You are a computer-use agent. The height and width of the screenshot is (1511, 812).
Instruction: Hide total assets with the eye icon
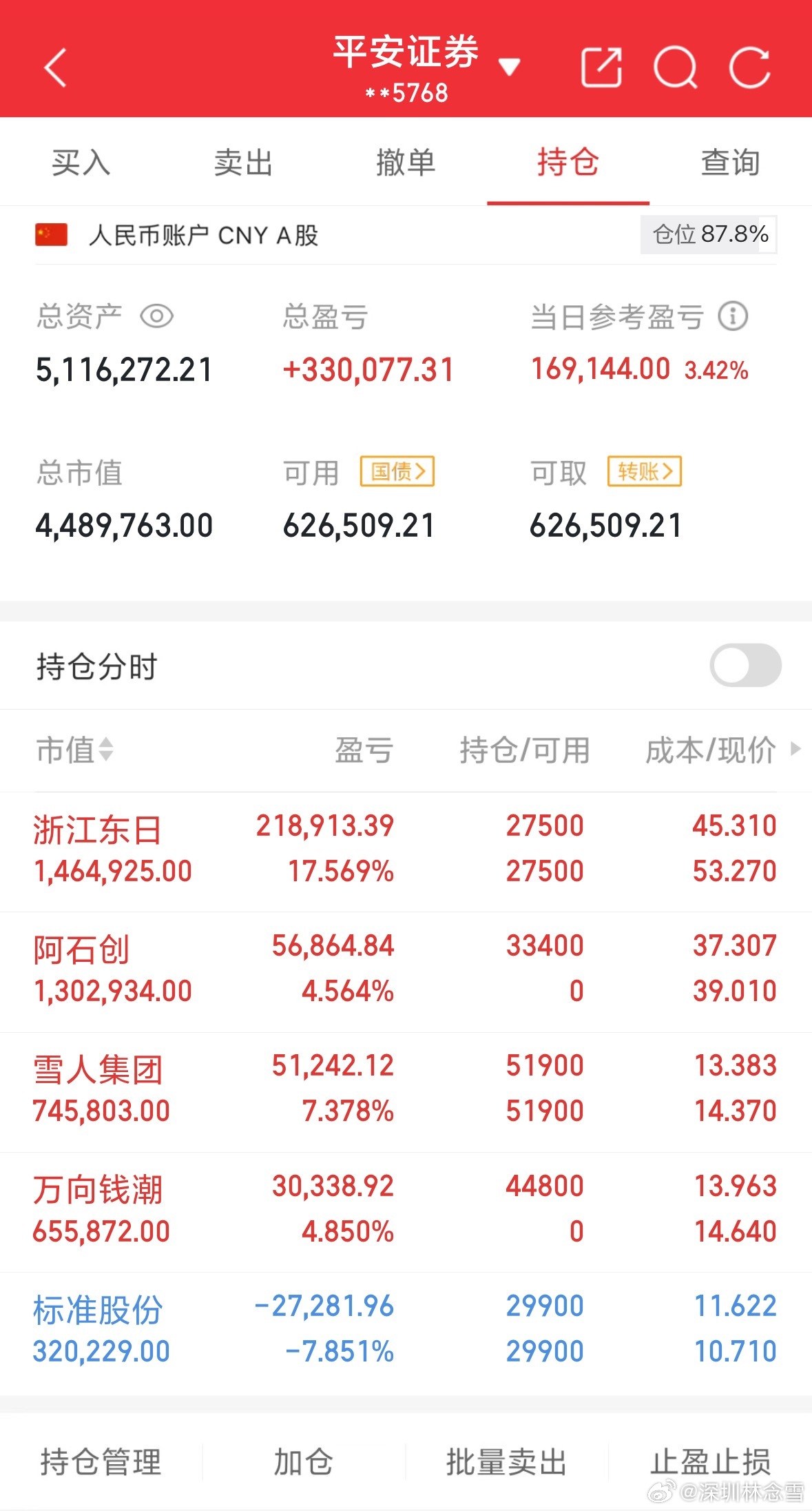point(158,316)
